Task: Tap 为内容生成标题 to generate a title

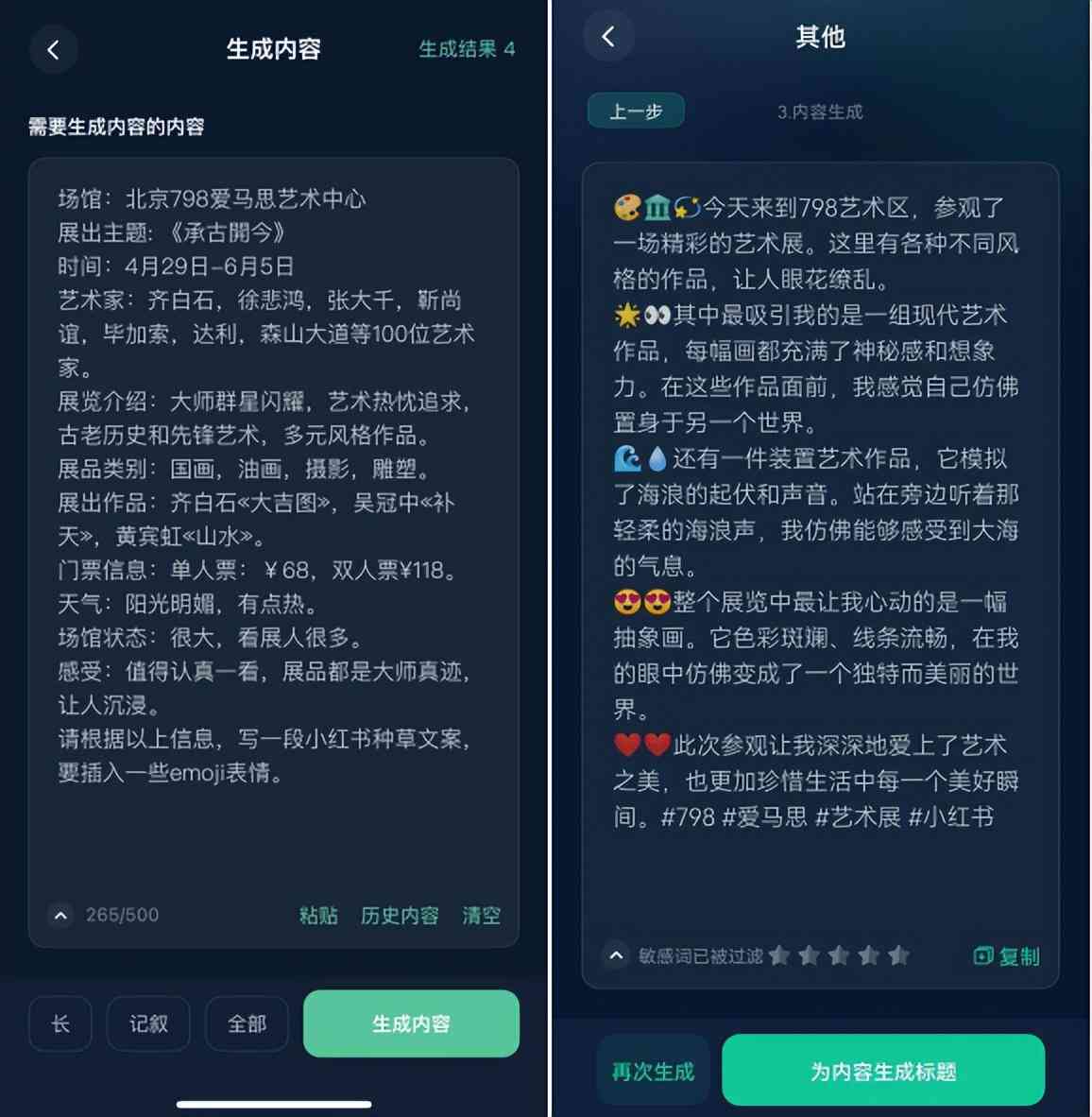Action: click(883, 1071)
